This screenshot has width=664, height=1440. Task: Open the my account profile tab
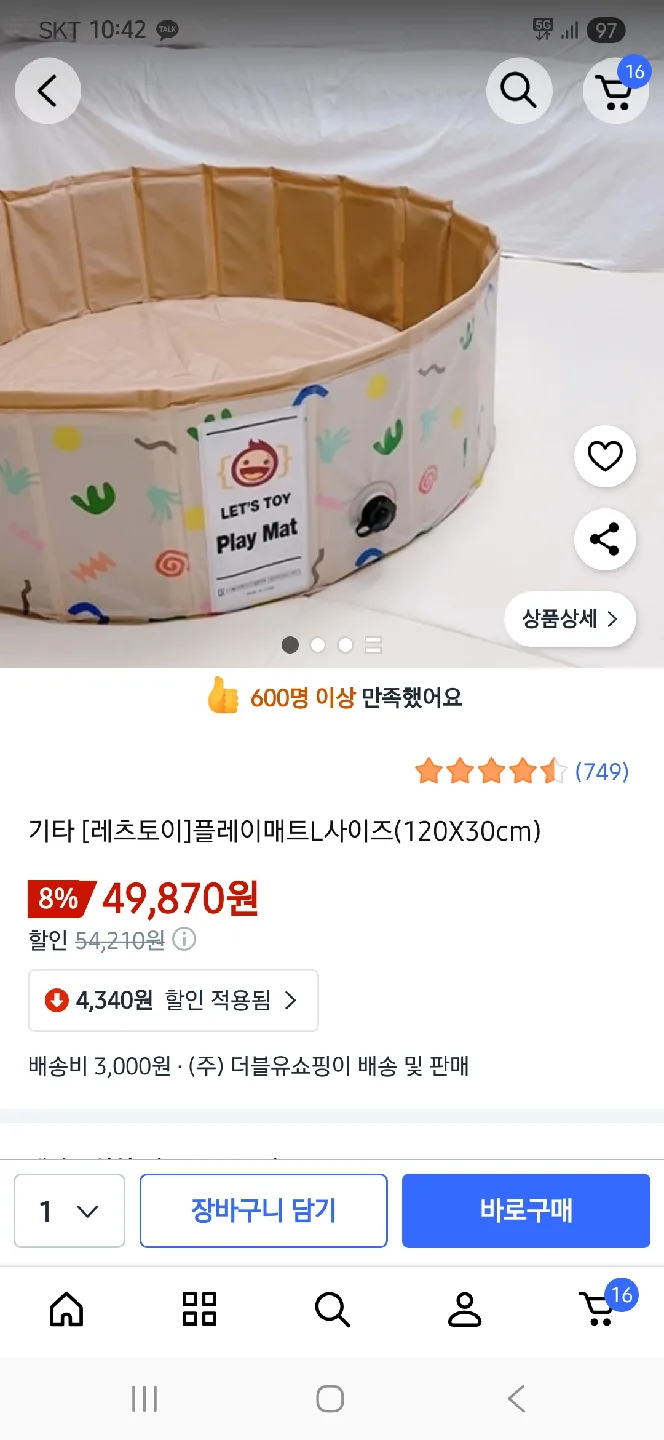(465, 1308)
